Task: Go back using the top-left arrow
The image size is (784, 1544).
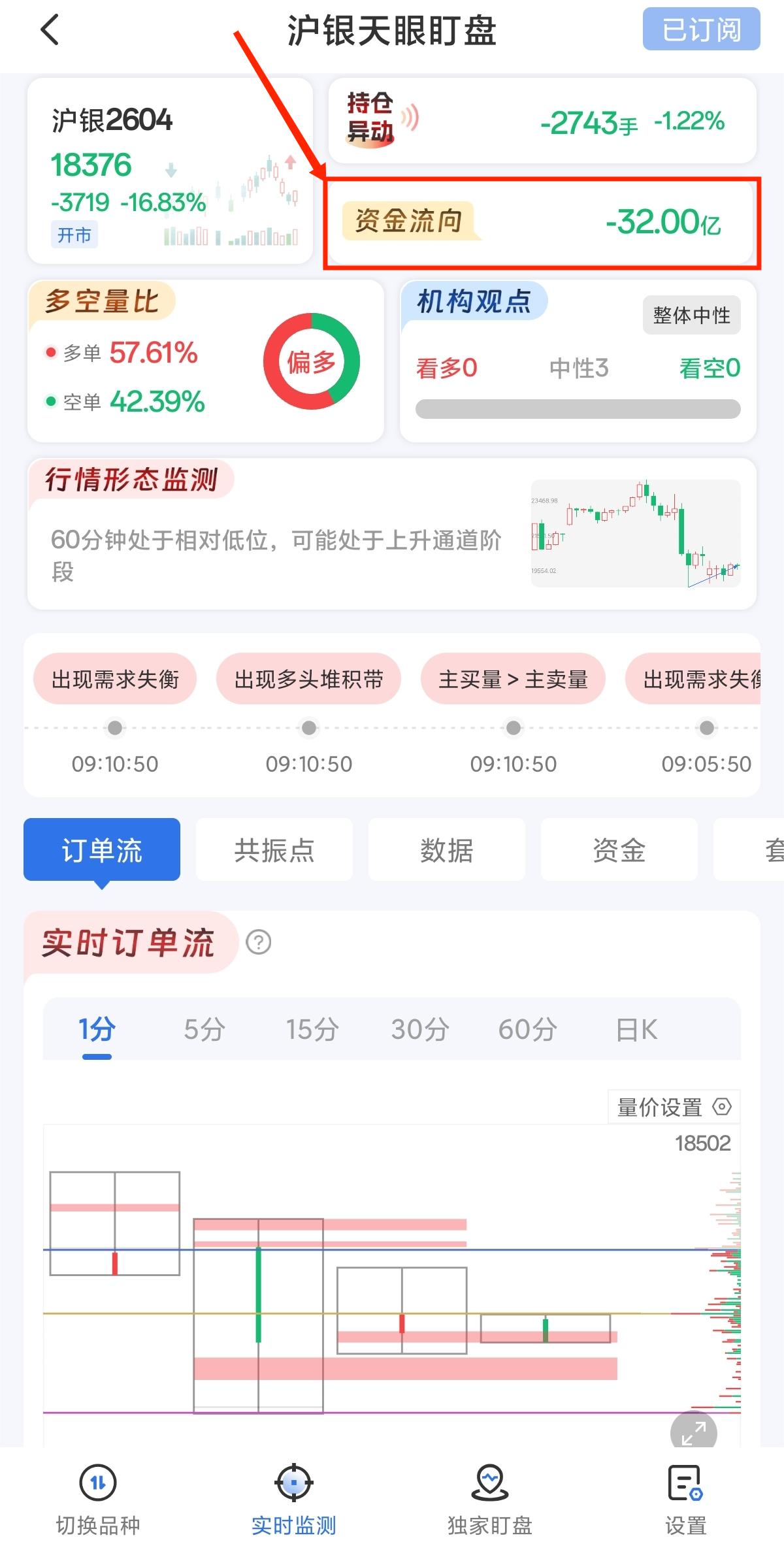Action: point(50,30)
